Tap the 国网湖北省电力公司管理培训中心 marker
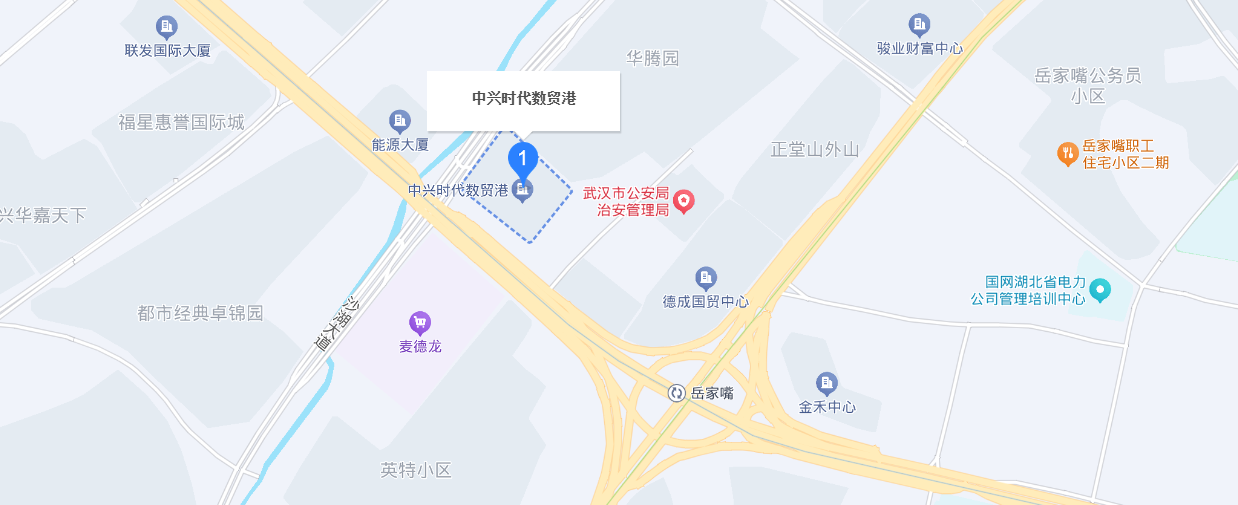1238x505 pixels. [x=1100, y=291]
